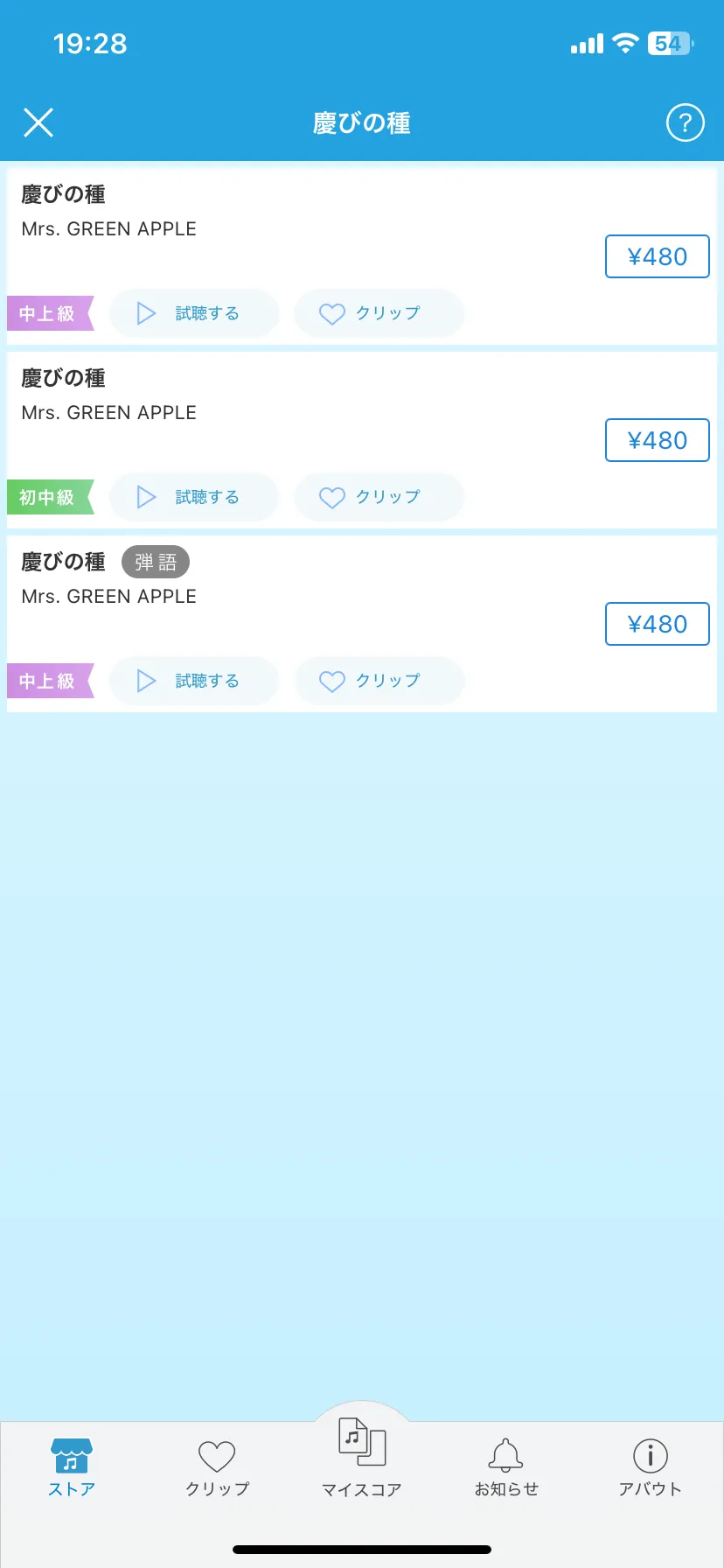Close the 慶びの種 results screen

pyautogui.click(x=38, y=122)
